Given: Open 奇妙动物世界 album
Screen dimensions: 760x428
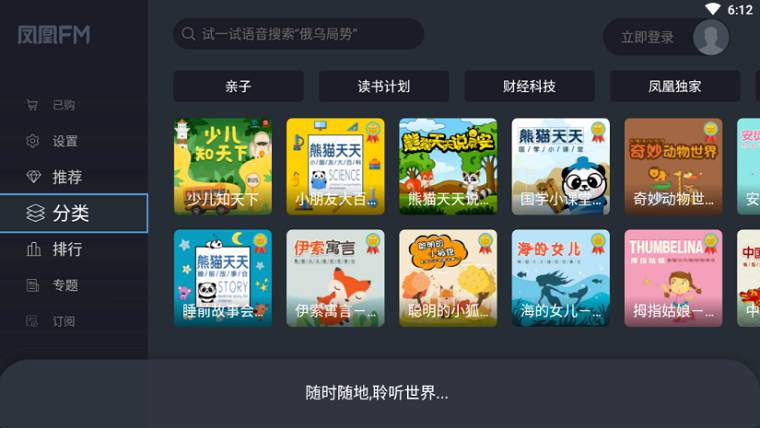Looking at the screenshot, I should (x=674, y=166).
